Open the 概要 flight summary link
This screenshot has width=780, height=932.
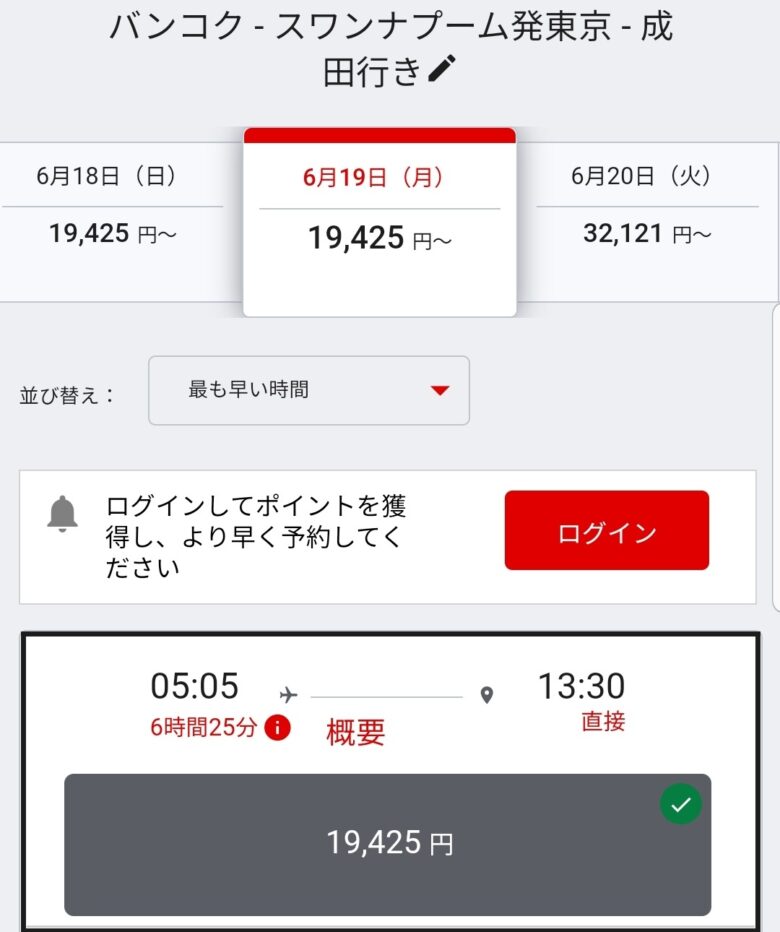click(x=355, y=732)
